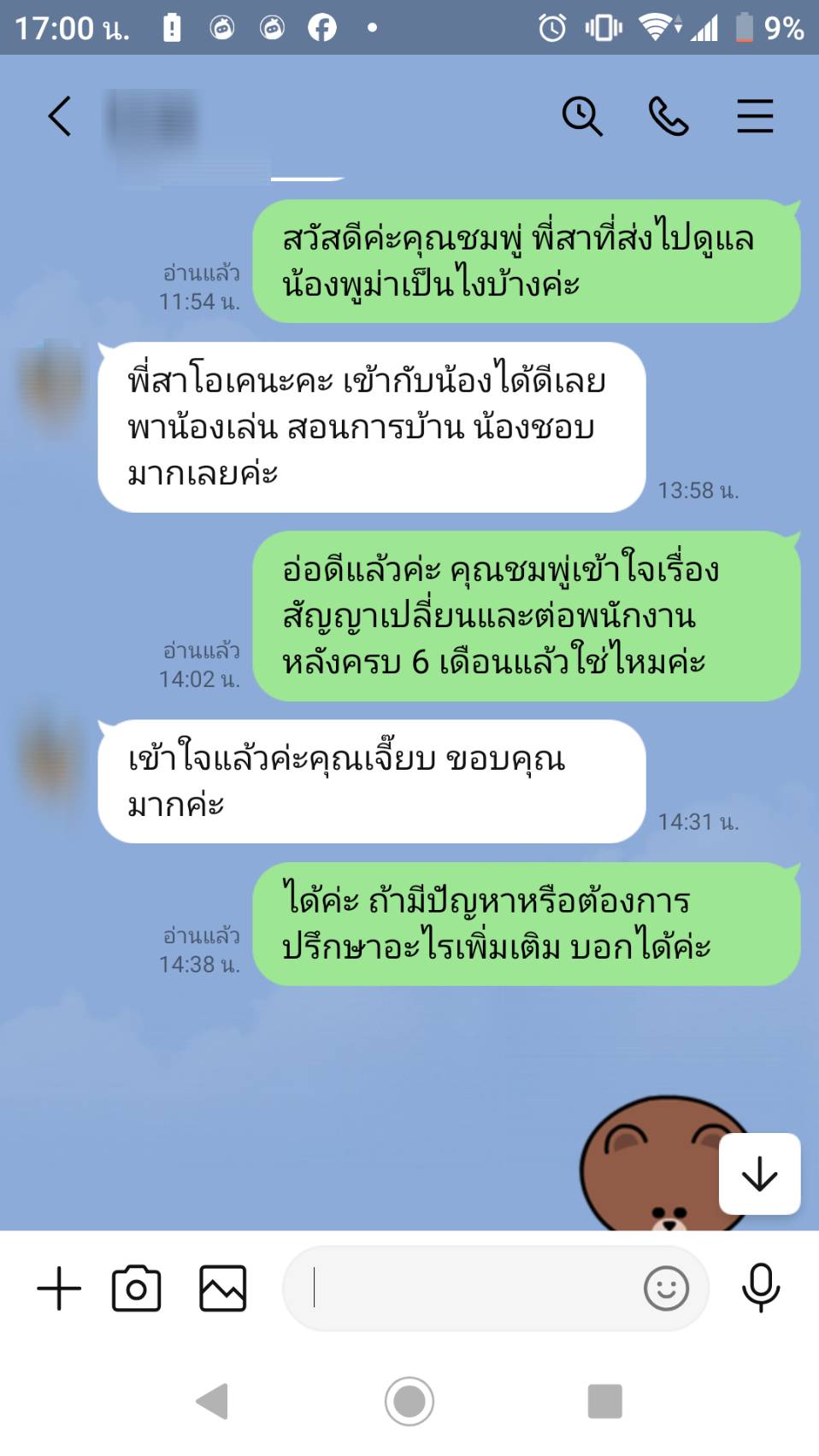Record a voice message

coord(760,1288)
